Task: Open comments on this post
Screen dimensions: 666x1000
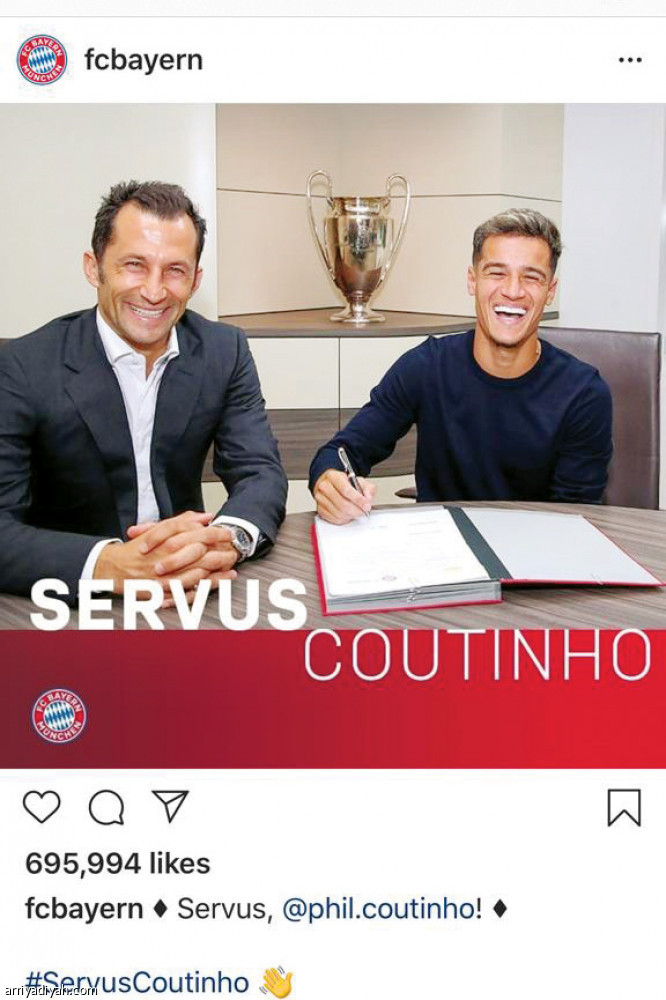Action: tap(106, 807)
